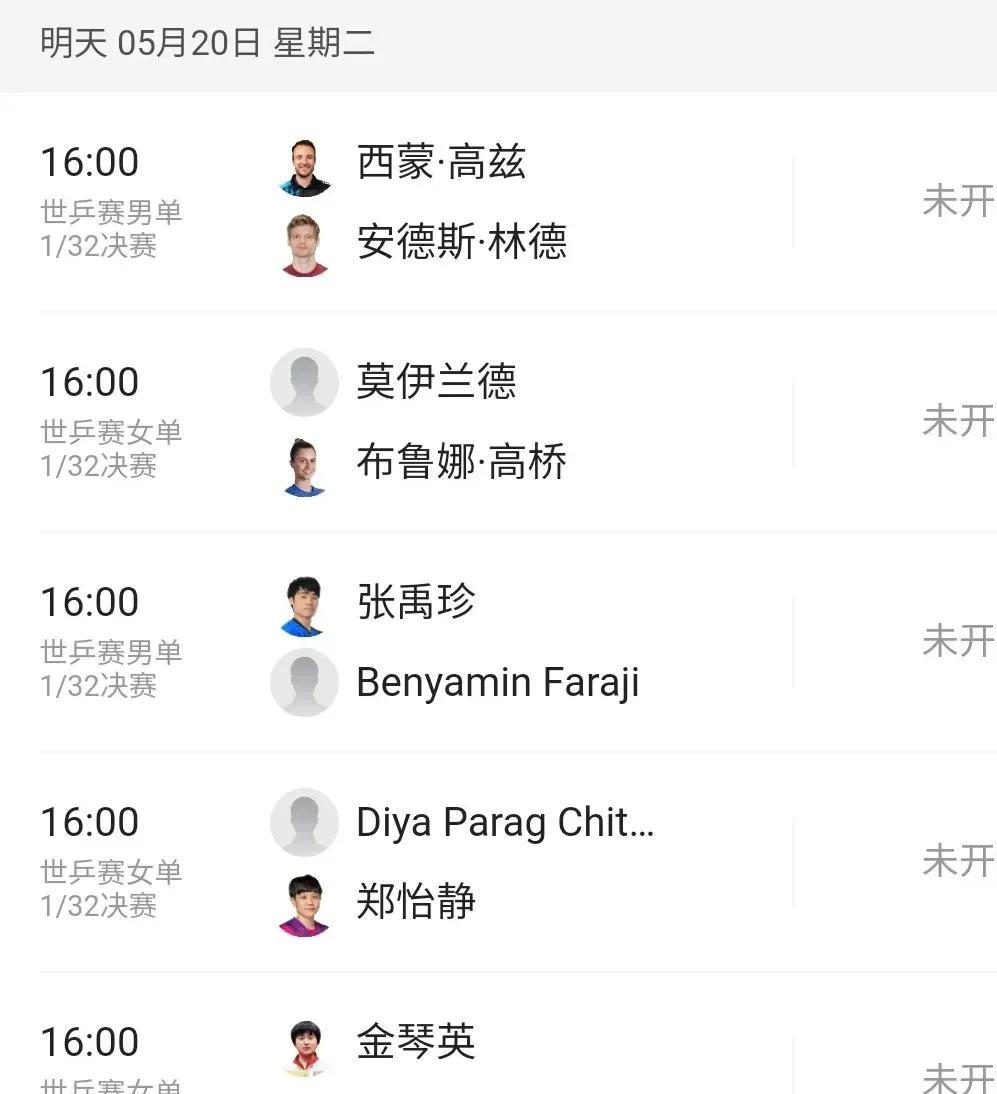Open player page for 张禹珍
The height and width of the screenshot is (1094, 997).
coord(416,601)
